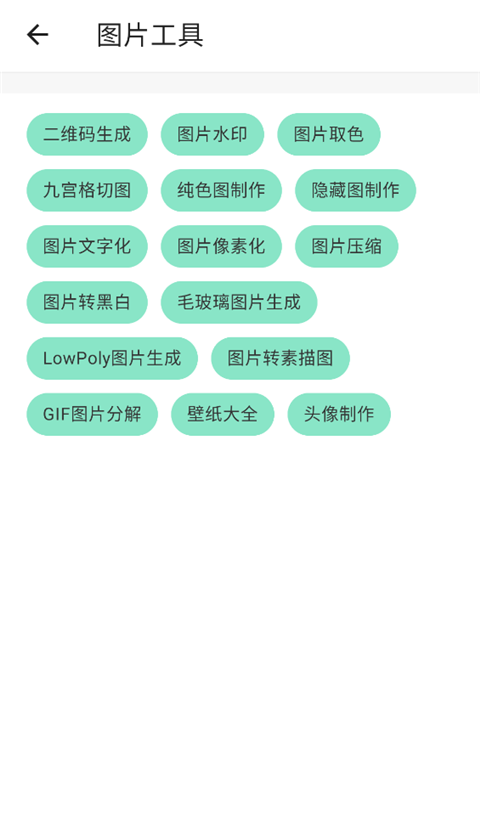
Task: Tap the 纯色图制作 chip
Action: tap(221, 190)
